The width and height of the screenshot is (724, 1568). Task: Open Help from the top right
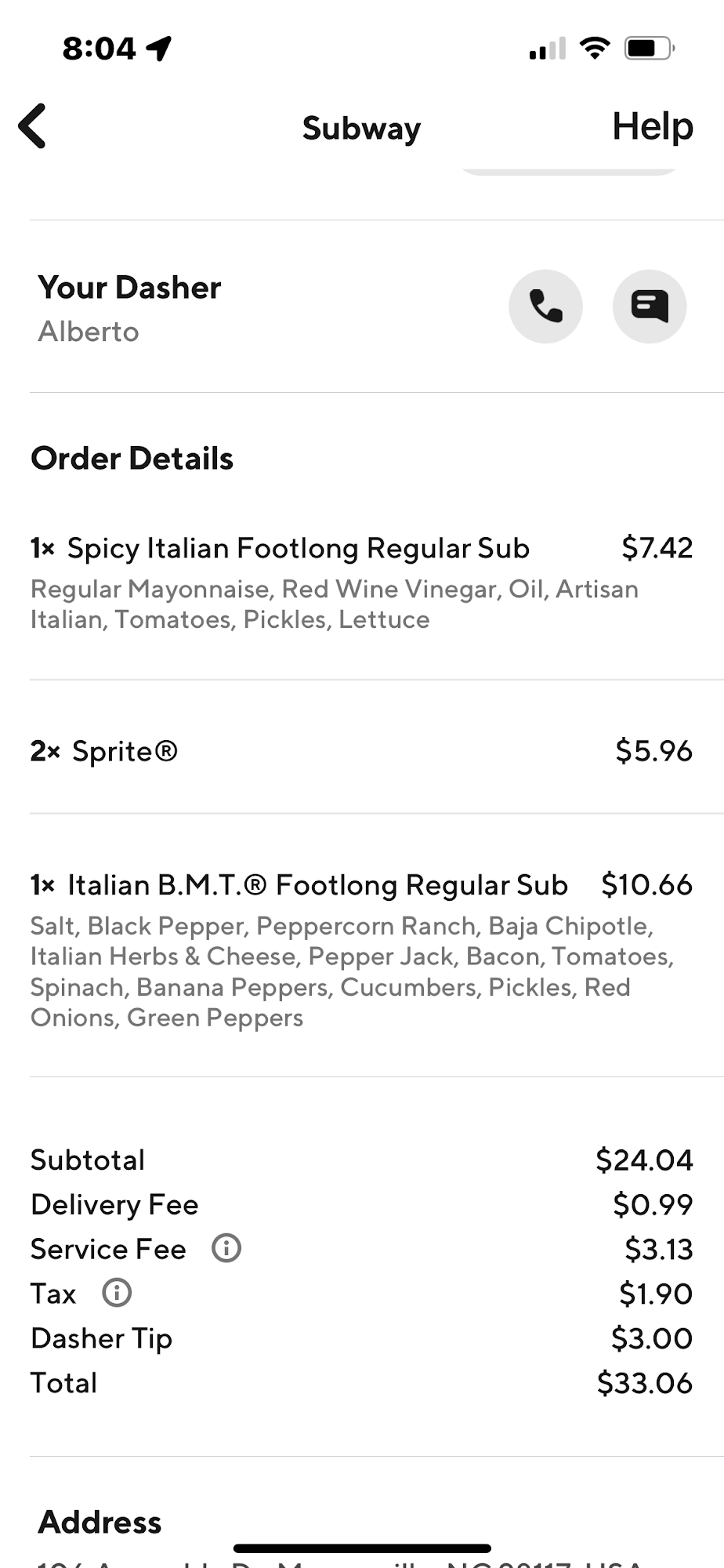click(653, 125)
